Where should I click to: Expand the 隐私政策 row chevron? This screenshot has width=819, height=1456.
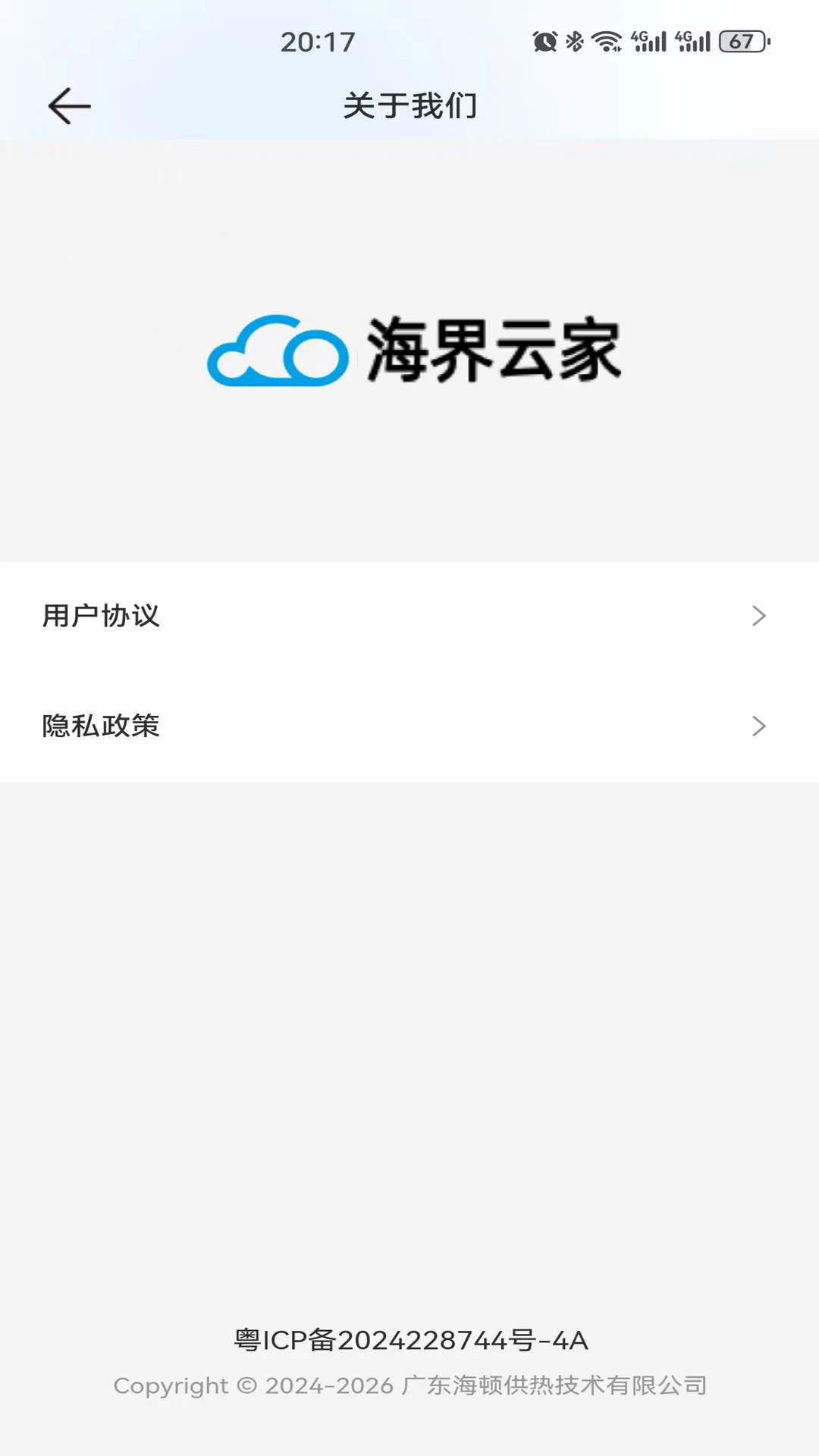click(758, 726)
